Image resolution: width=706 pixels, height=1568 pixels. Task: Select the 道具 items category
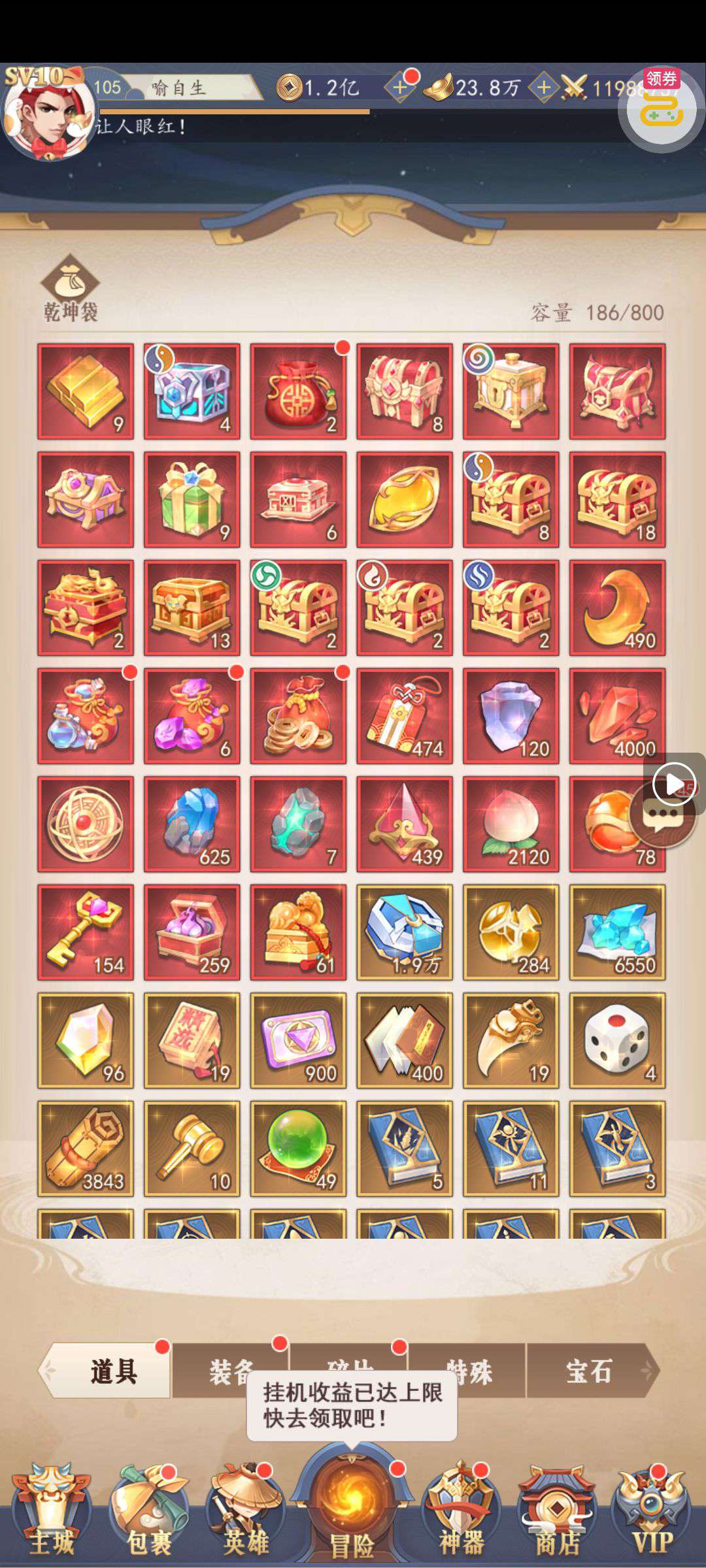(112, 1371)
